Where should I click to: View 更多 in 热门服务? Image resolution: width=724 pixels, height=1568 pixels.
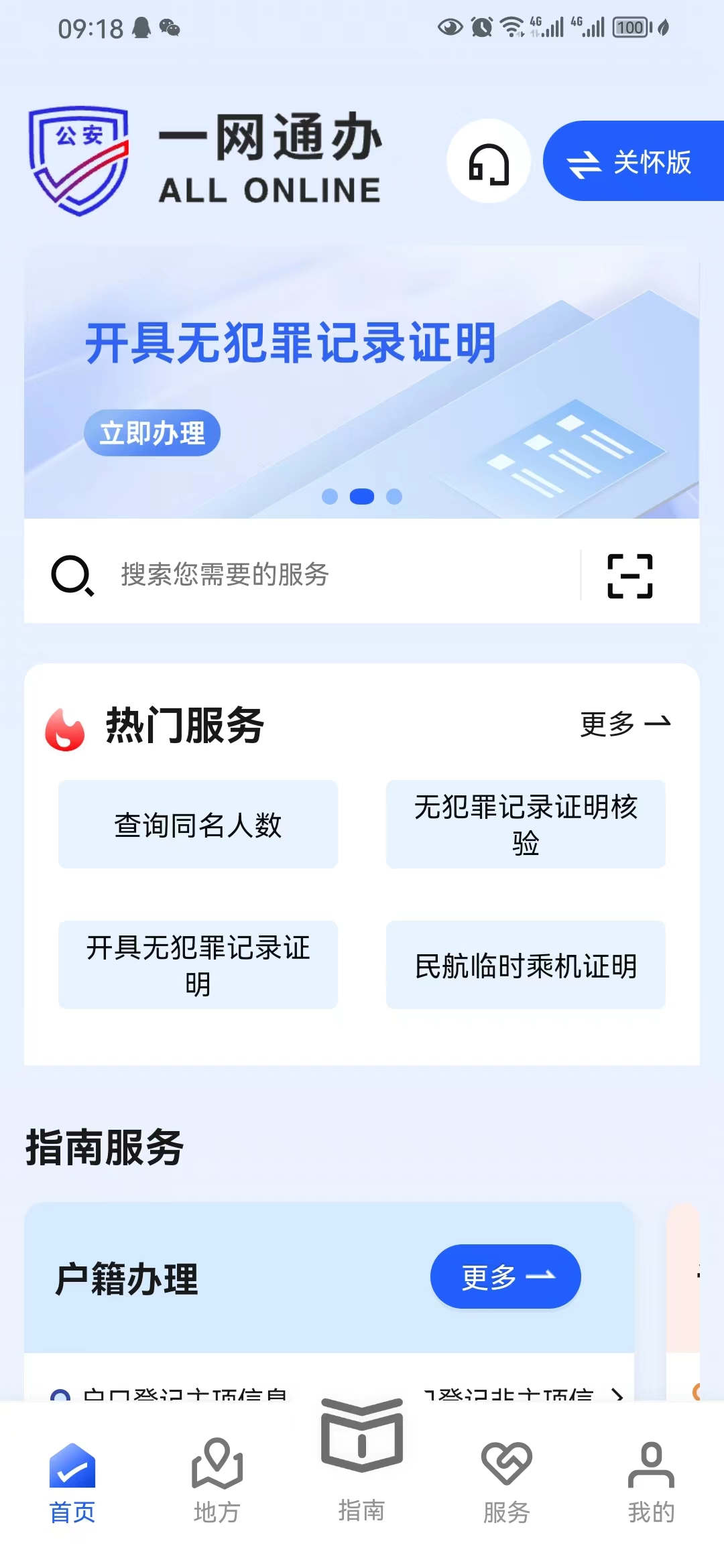coord(624,724)
